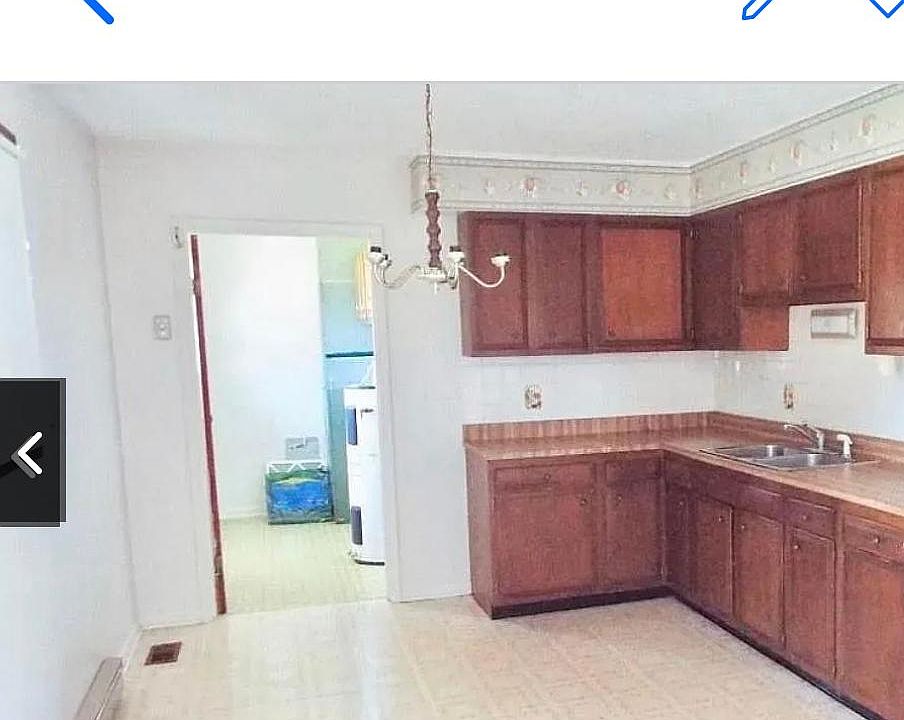This screenshot has height=720, width=904.
Task: Save this listing with the heart icon
Action: pyautogui.click(x=885, y=8)
